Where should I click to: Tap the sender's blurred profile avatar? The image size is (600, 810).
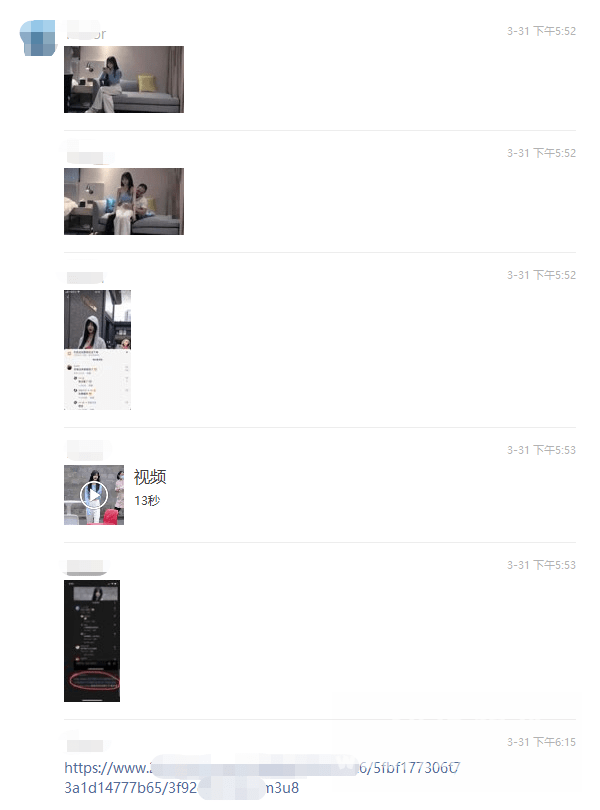37,38
